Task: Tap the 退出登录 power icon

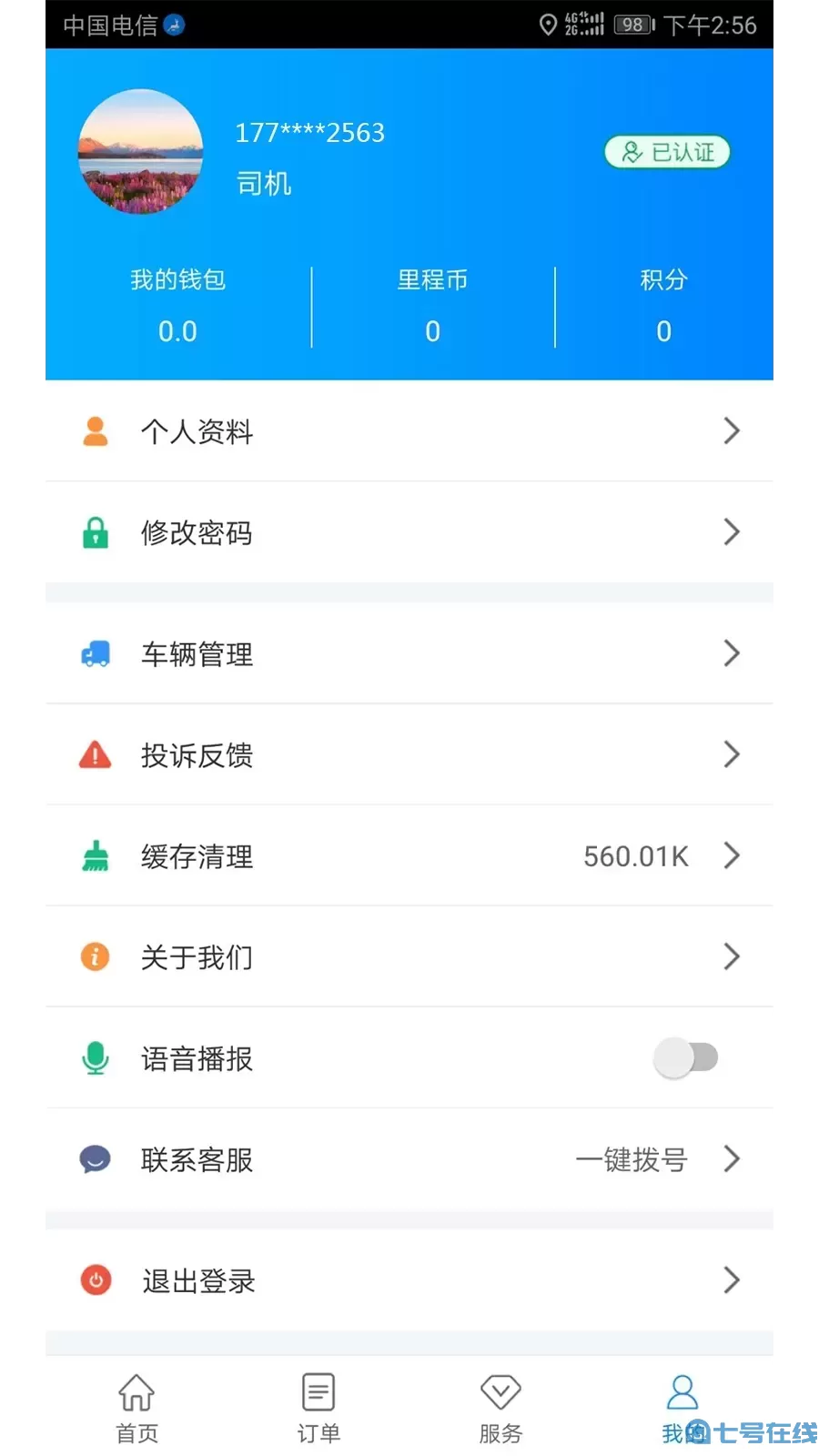Action: coord(96,1280)
